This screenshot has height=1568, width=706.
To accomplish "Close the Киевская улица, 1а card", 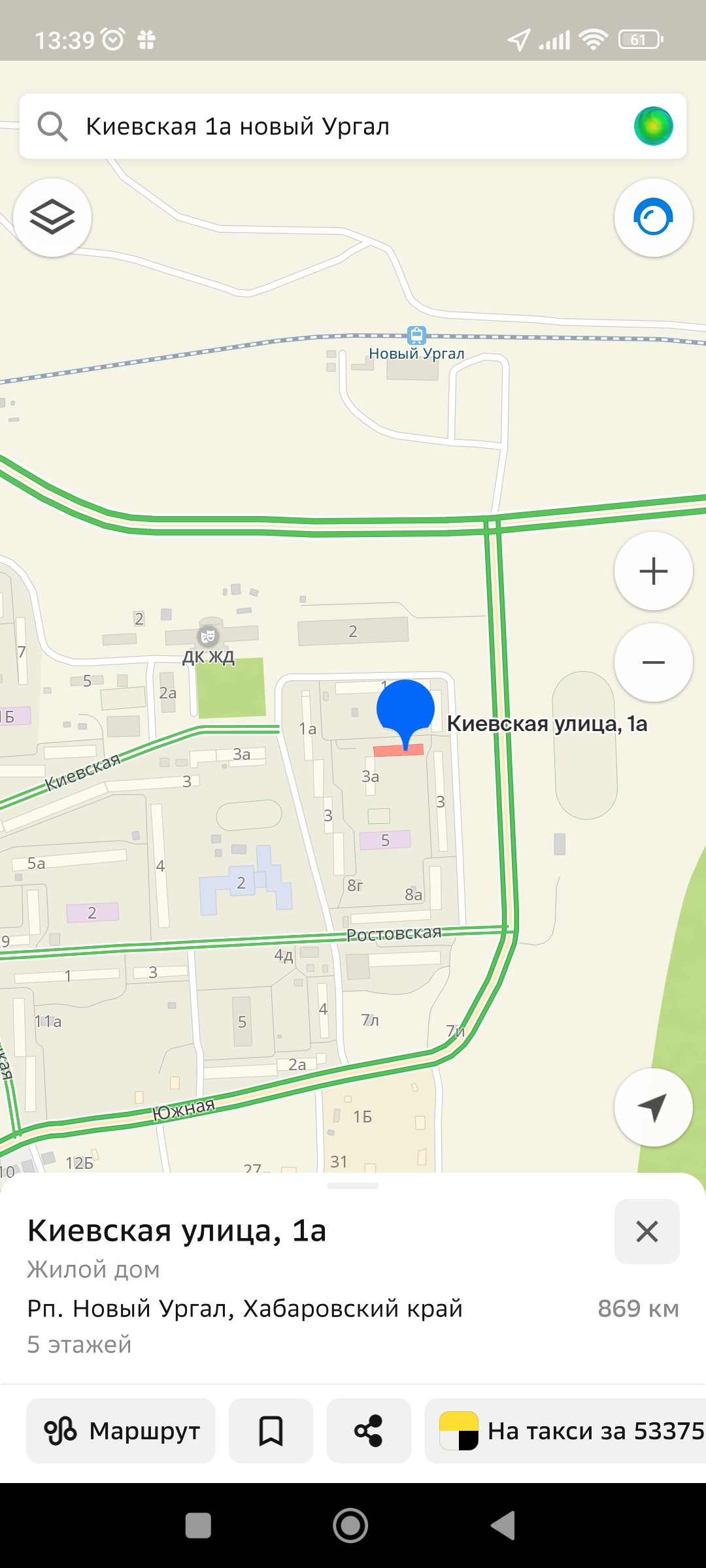I will (647, 1232).
